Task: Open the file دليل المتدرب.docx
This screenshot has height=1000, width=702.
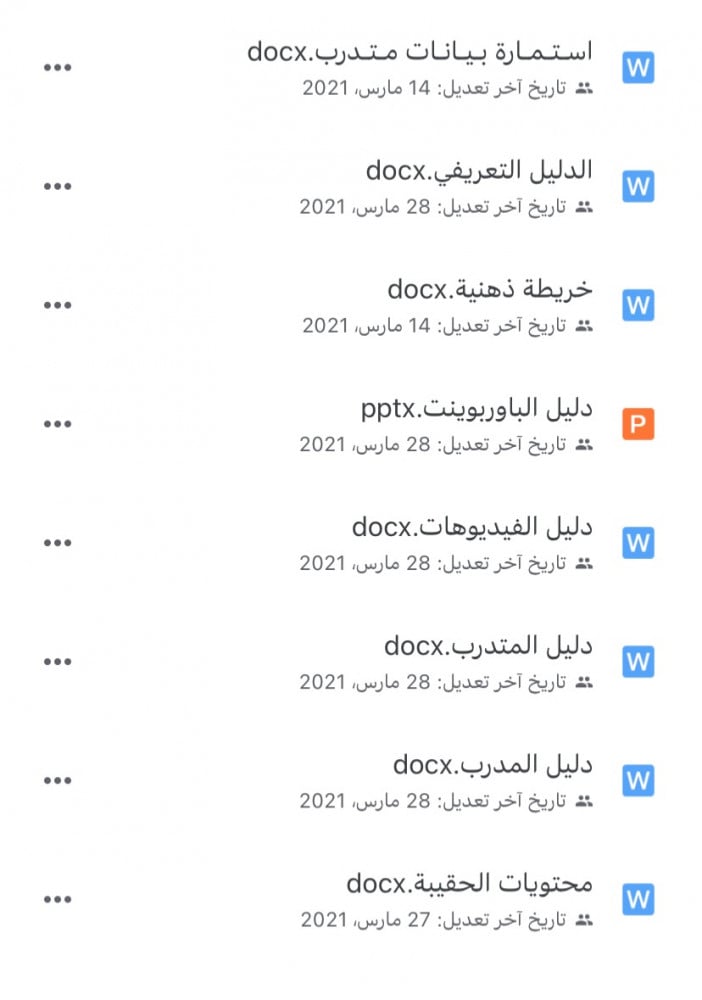Action: 488,646
